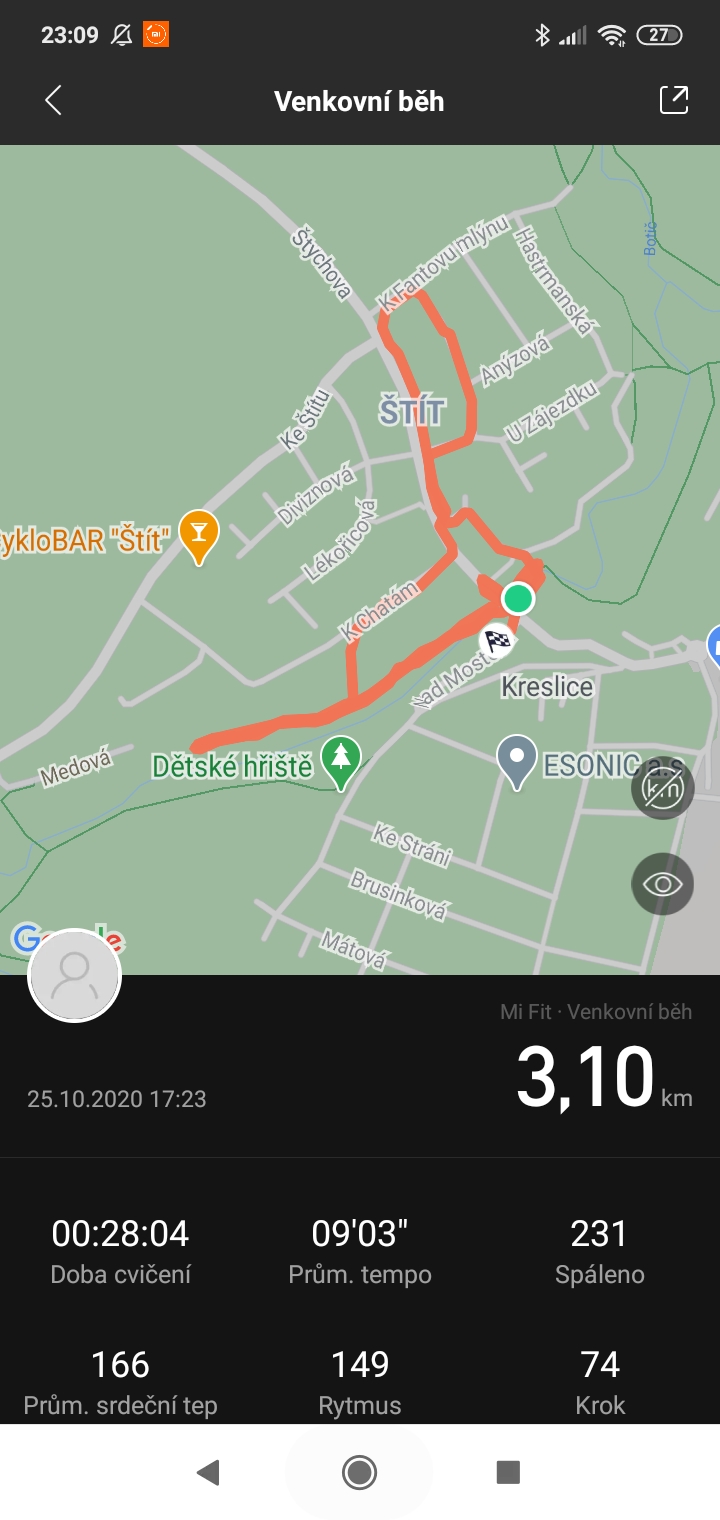The image size is (720, 1520).
Task: Open recent apps via the square button
Action: pyautogui.click(x=508, y=1471)
